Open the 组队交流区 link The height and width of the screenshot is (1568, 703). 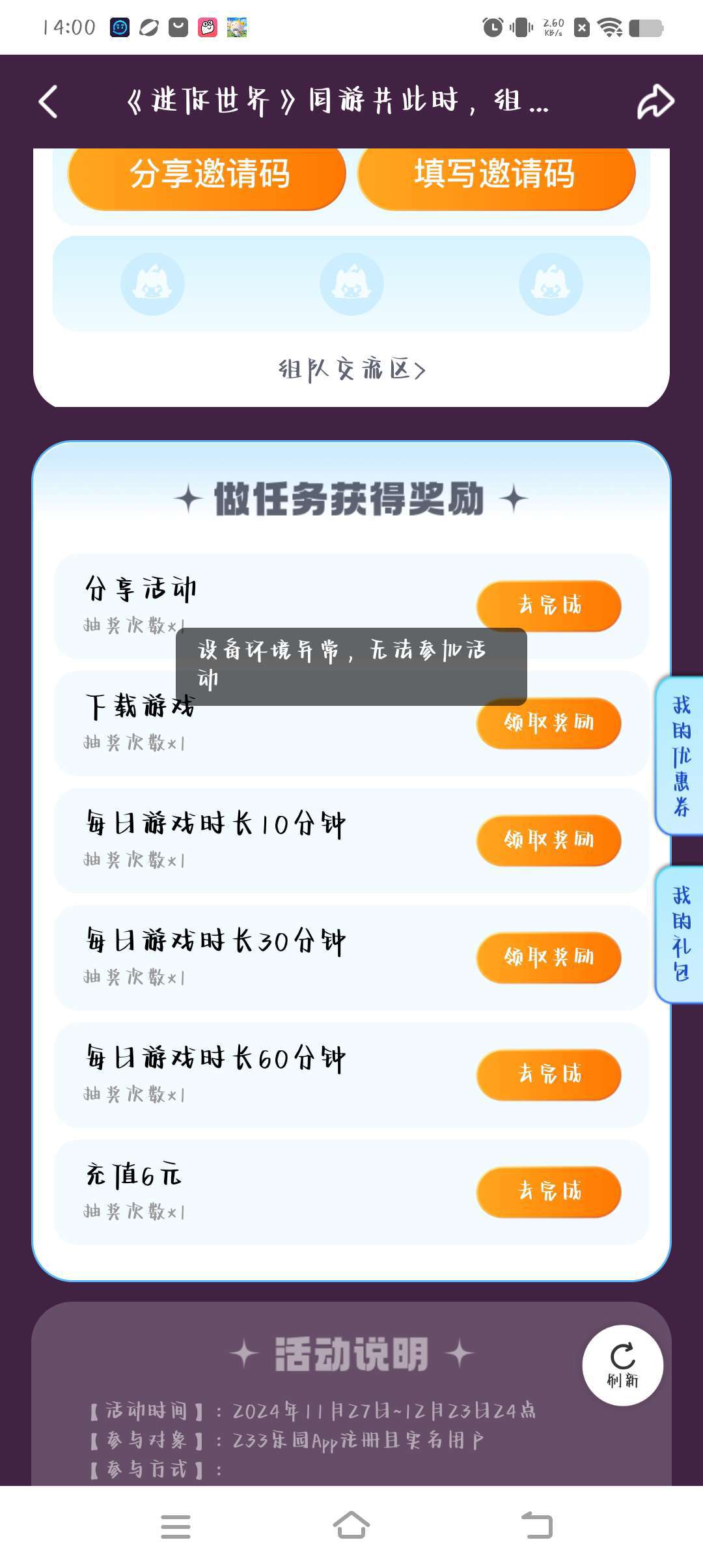tap(351, 370)
